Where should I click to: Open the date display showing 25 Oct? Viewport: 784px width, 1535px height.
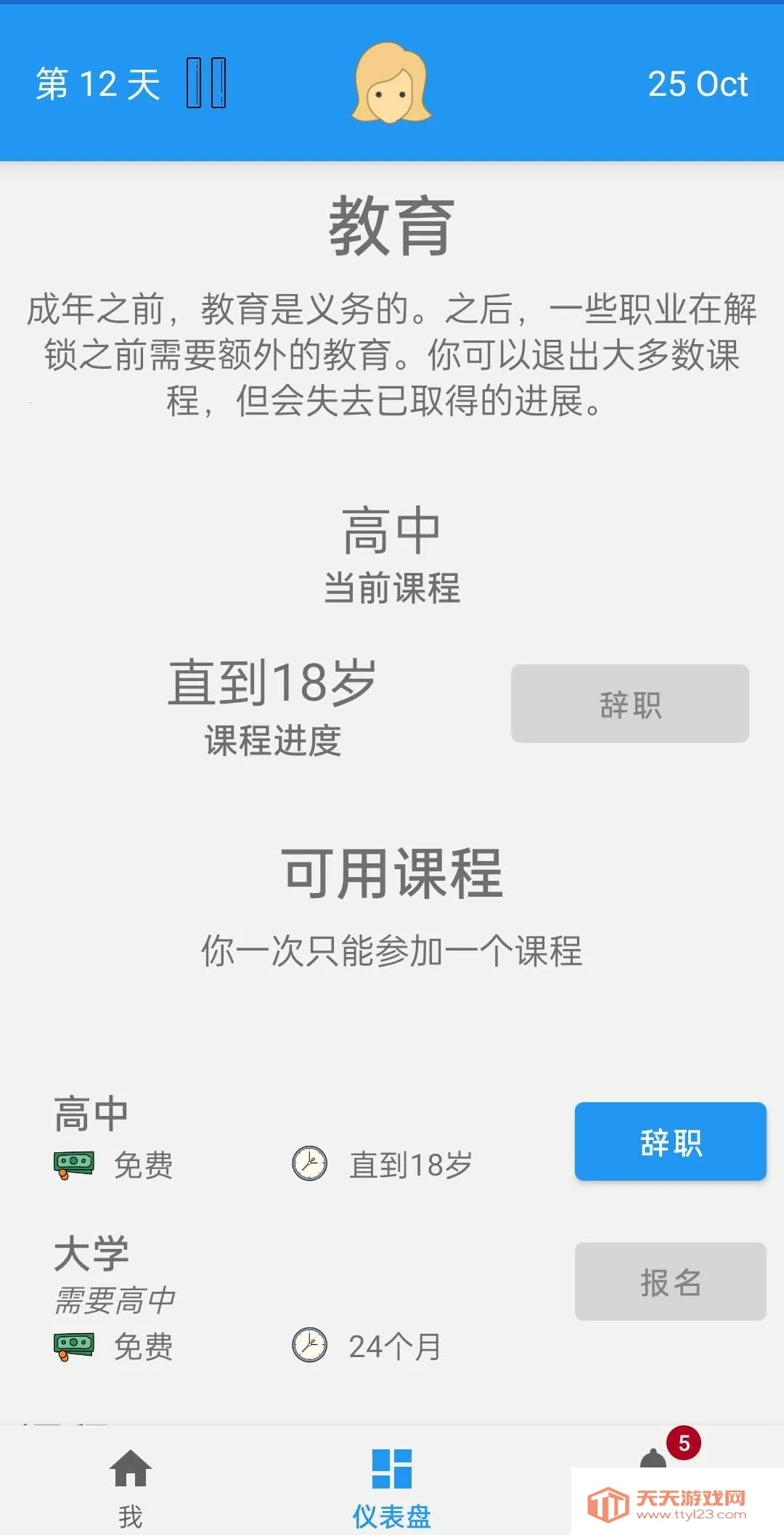(698, 85)
